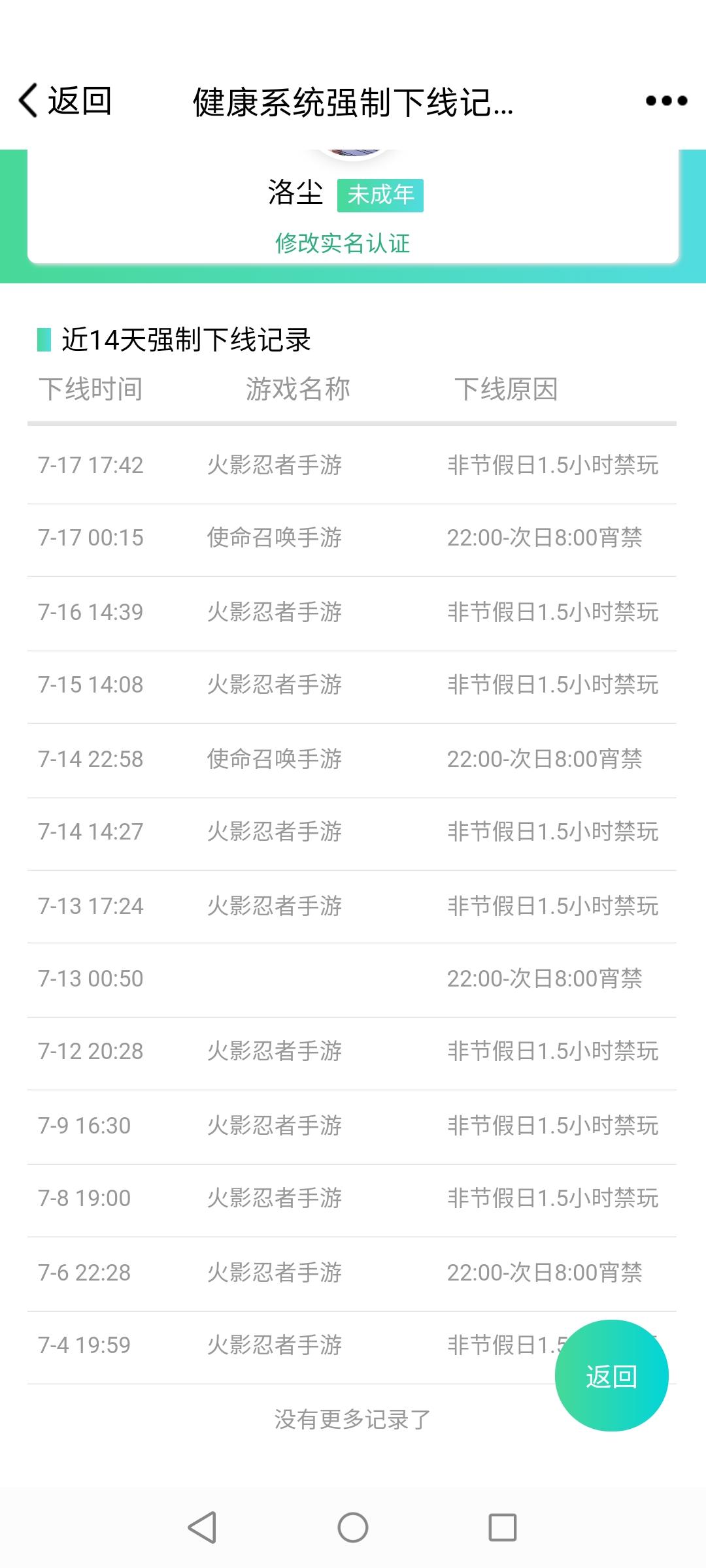
Task: Go to the system home screen
Action: pos(353,1527)
